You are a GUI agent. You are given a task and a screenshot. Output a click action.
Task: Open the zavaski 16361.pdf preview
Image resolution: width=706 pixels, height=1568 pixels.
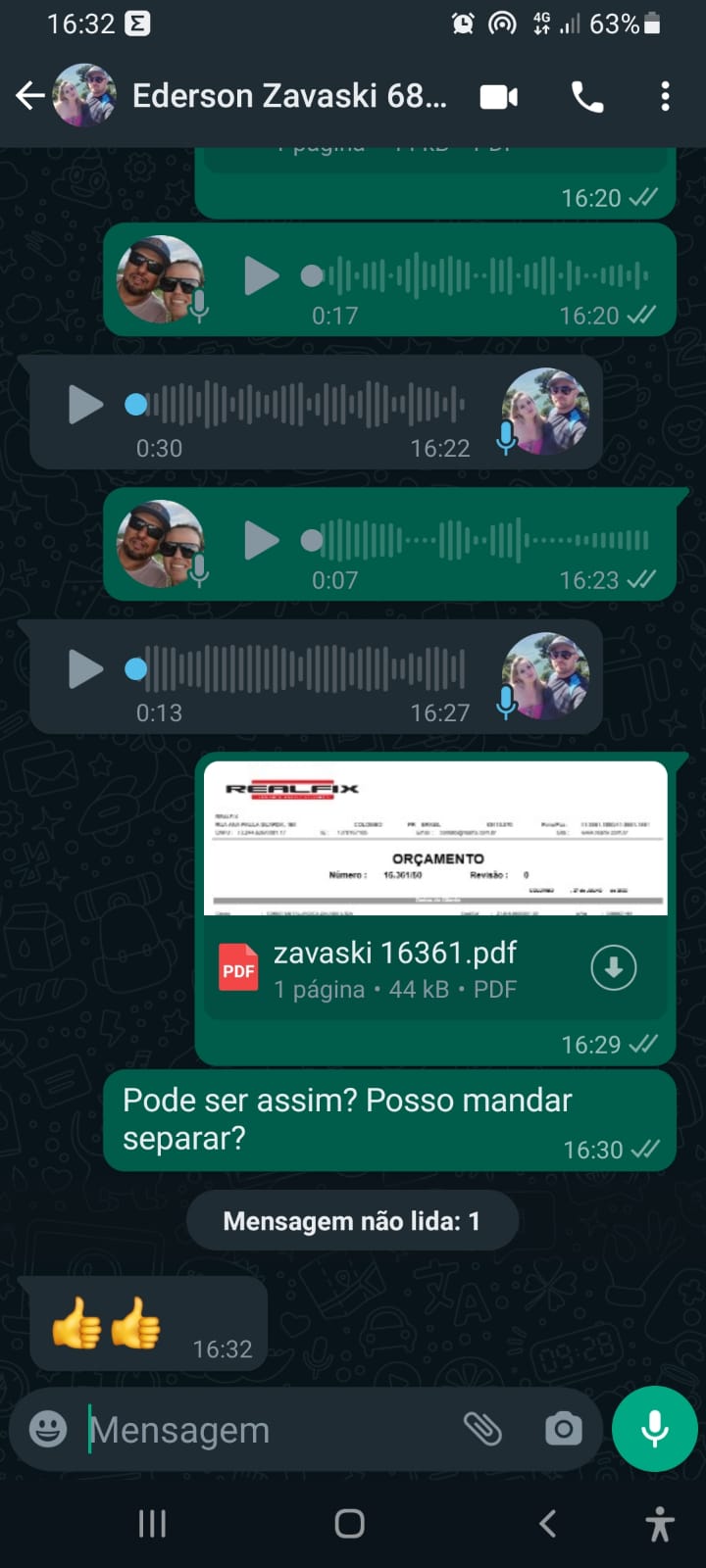point(435,839)
